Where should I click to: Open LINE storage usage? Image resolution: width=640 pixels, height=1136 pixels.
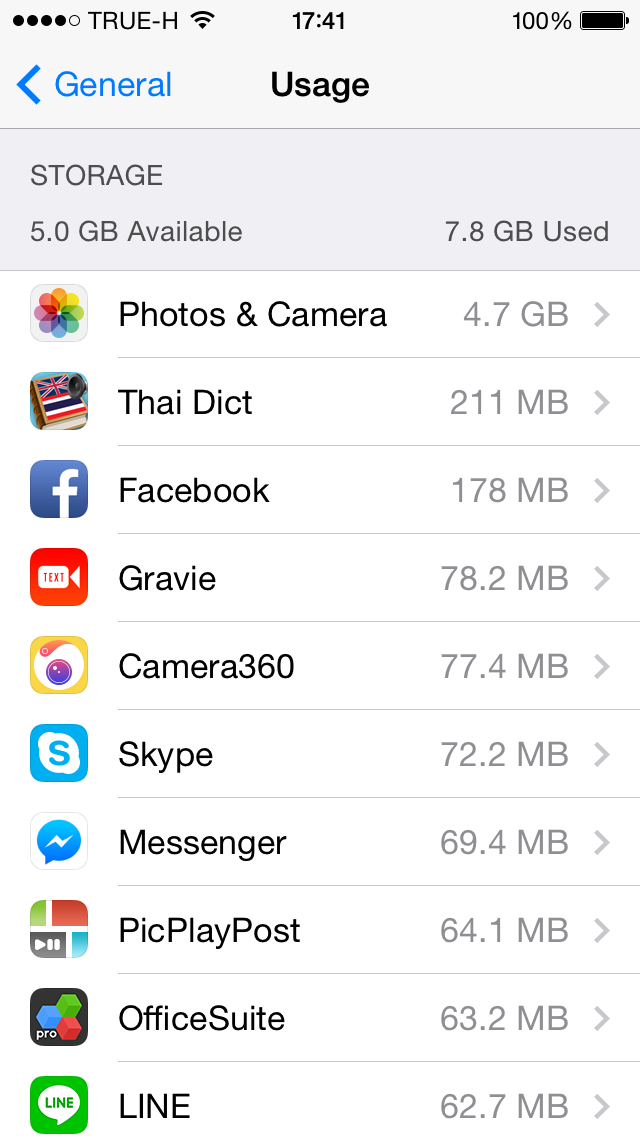click(x=320, y=1099)
